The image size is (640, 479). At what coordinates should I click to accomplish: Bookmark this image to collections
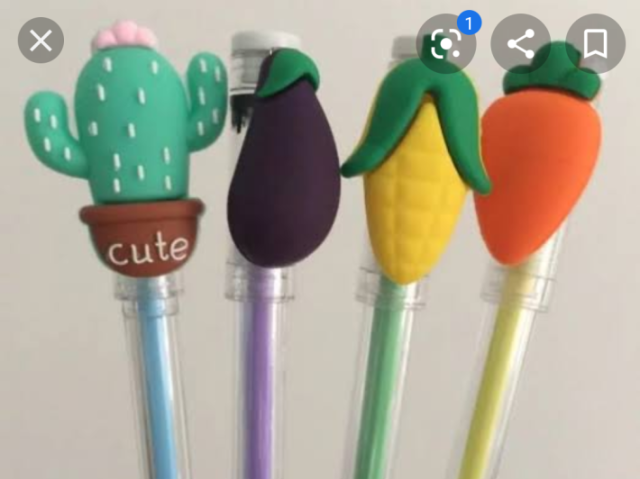[595, 43]
